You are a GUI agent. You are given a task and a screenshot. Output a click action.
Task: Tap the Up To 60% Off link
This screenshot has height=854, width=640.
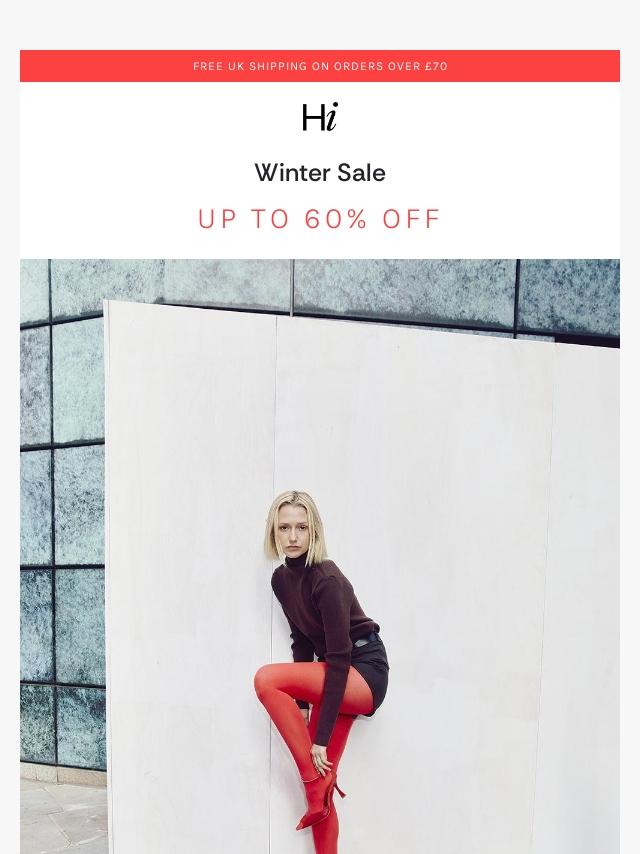pos(320,219)
